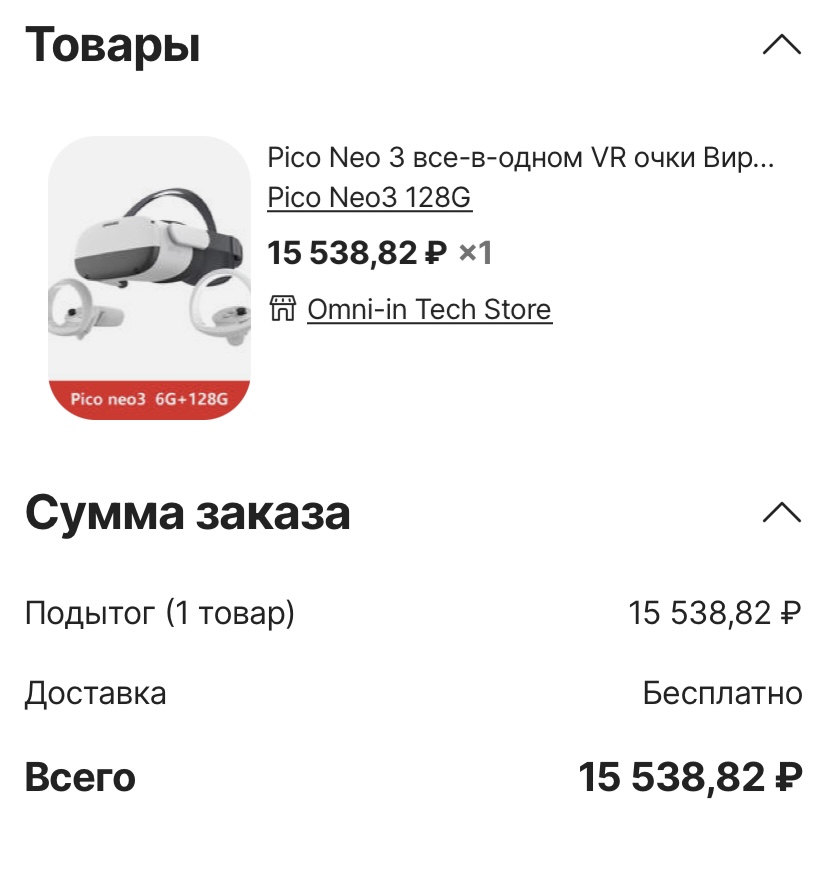The height and width of the screenshot is (877, 828).
Task: Collapse the Сумма заказа section
Action: (x=781, y=512)
